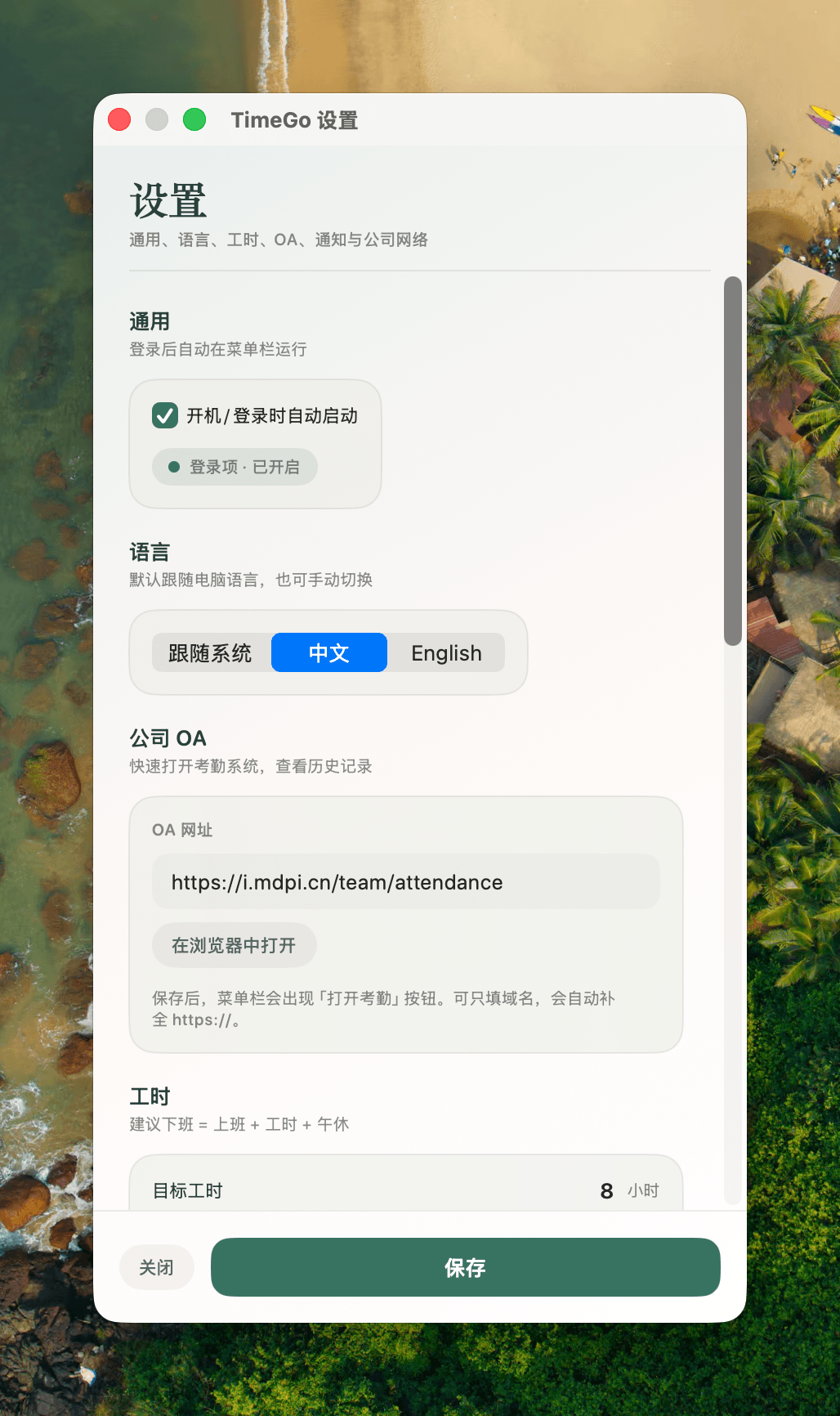This screenshot has height=1416, width=840.
Task: Select 跟随系统 language option
Action: click(x=211, y=652)
